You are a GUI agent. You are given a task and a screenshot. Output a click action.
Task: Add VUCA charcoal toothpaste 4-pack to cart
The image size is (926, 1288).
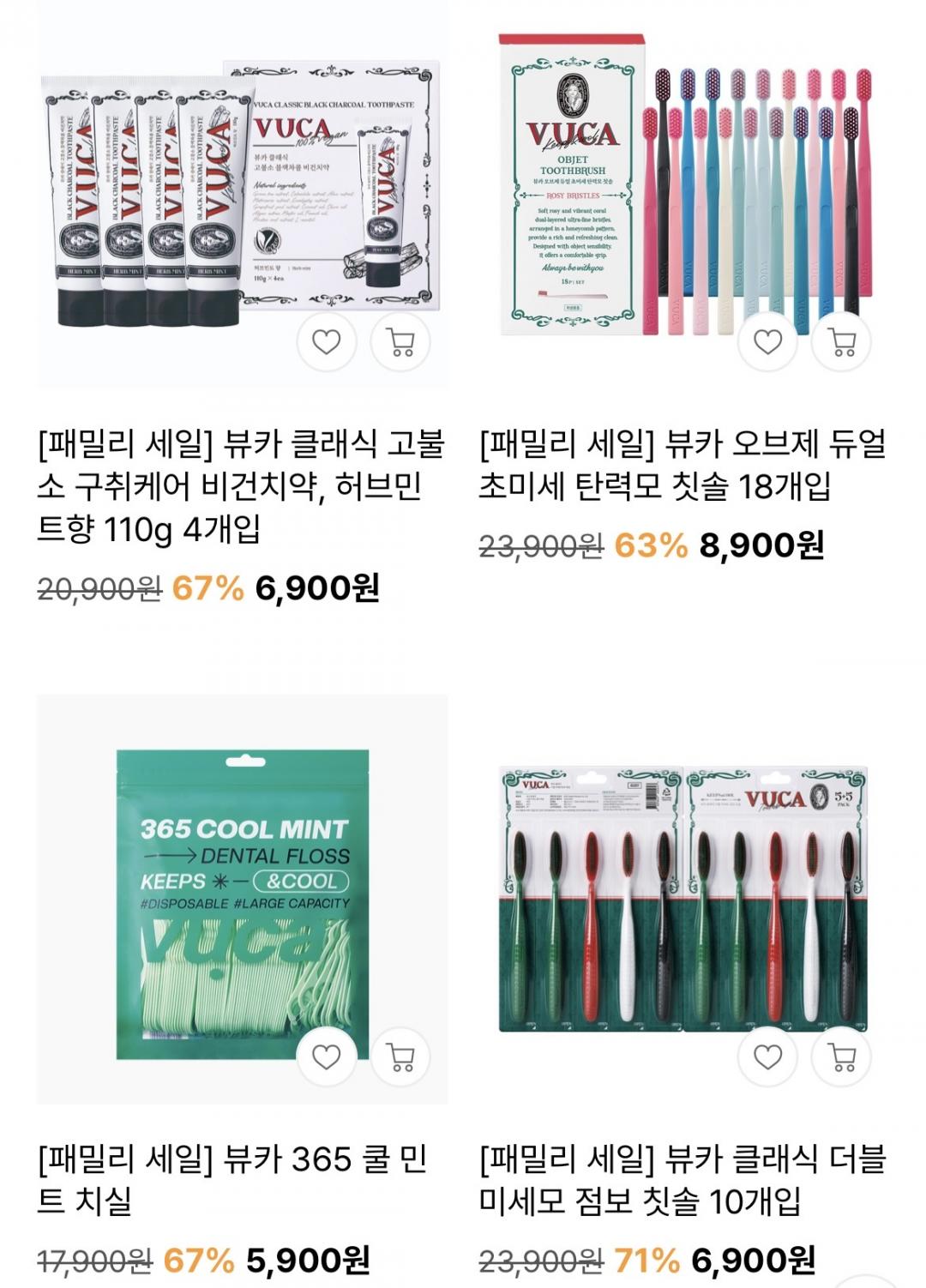pos(400,342)
